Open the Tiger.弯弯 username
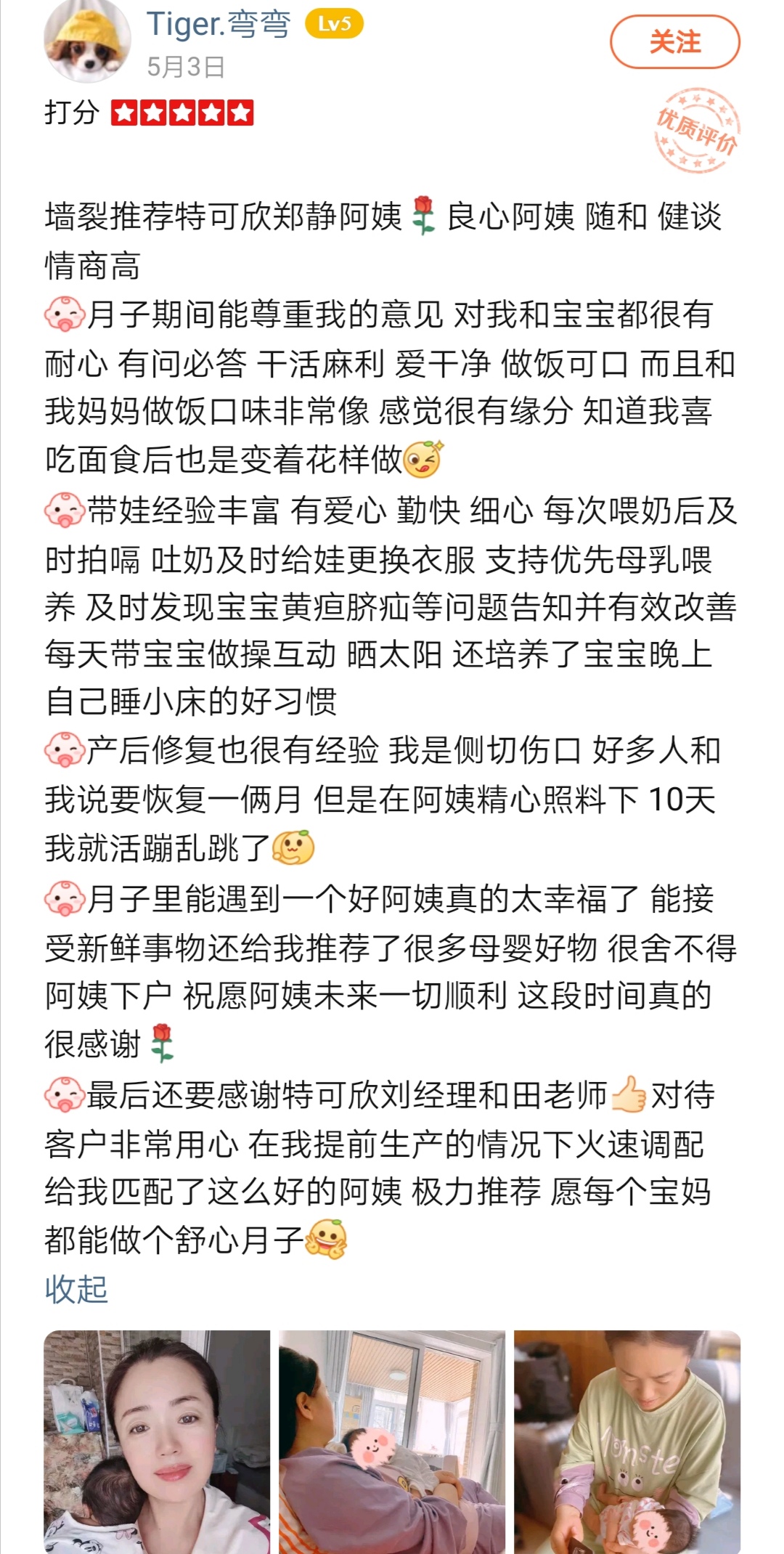784x1554 pixels. click(219, 25)
